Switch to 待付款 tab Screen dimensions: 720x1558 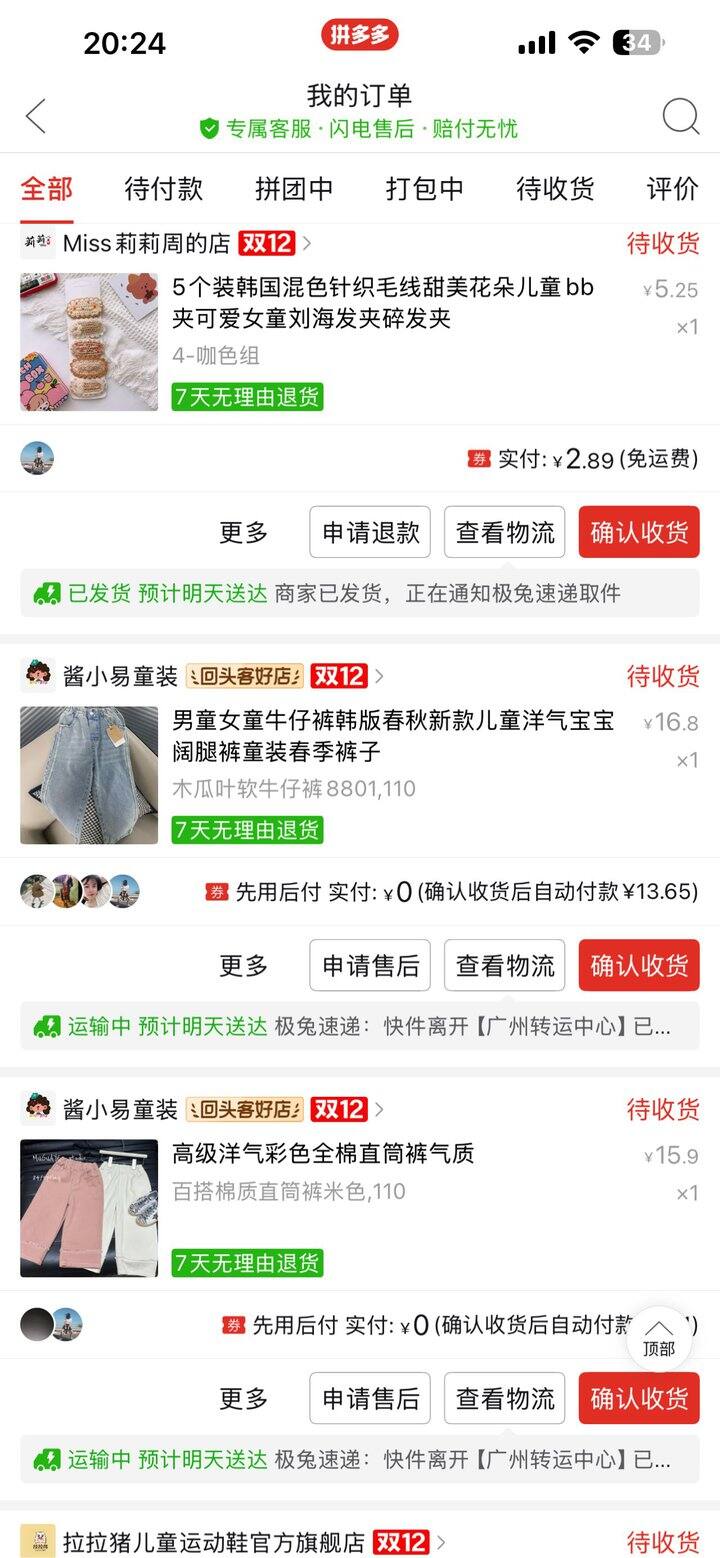[163, 188]
